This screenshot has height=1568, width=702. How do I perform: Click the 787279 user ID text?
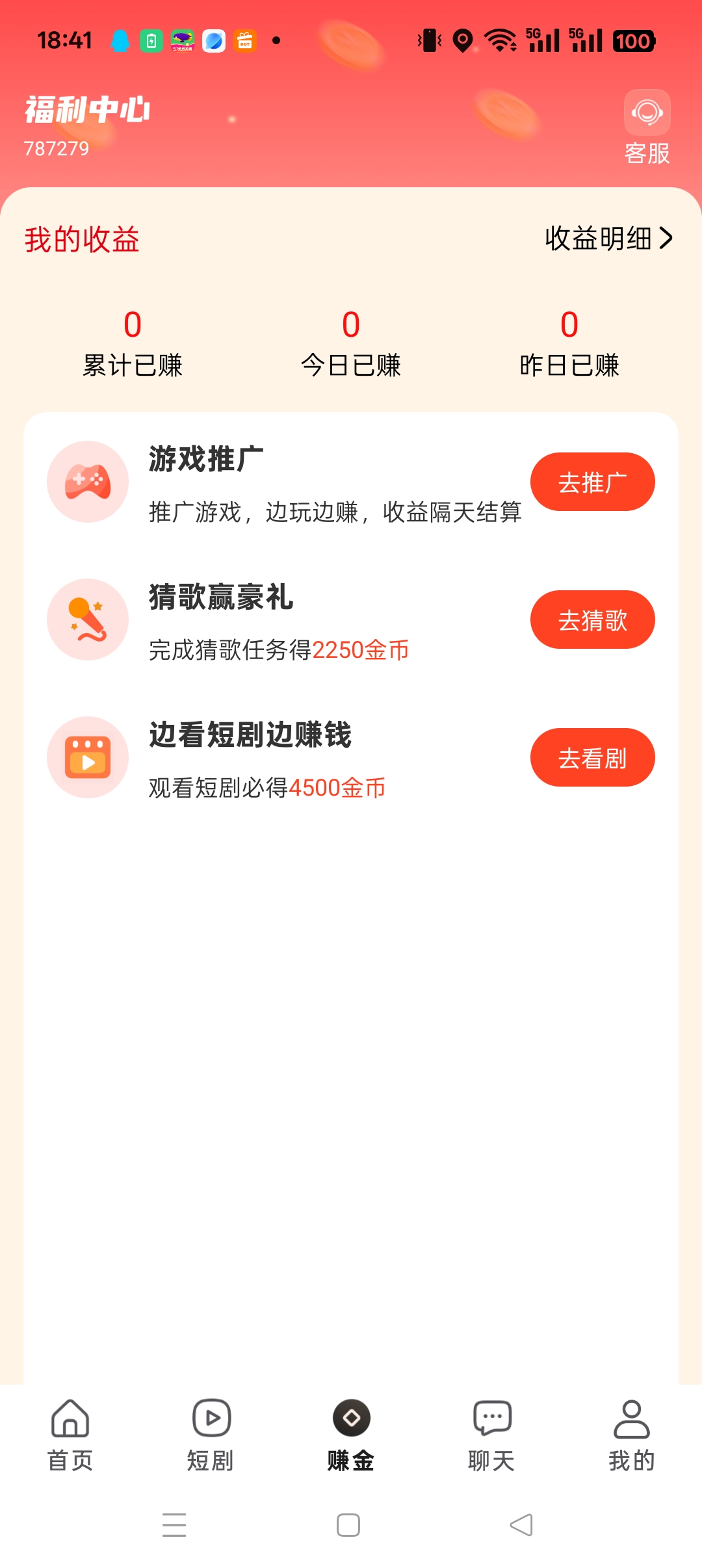pyautogui.click(x=56, y=148)
